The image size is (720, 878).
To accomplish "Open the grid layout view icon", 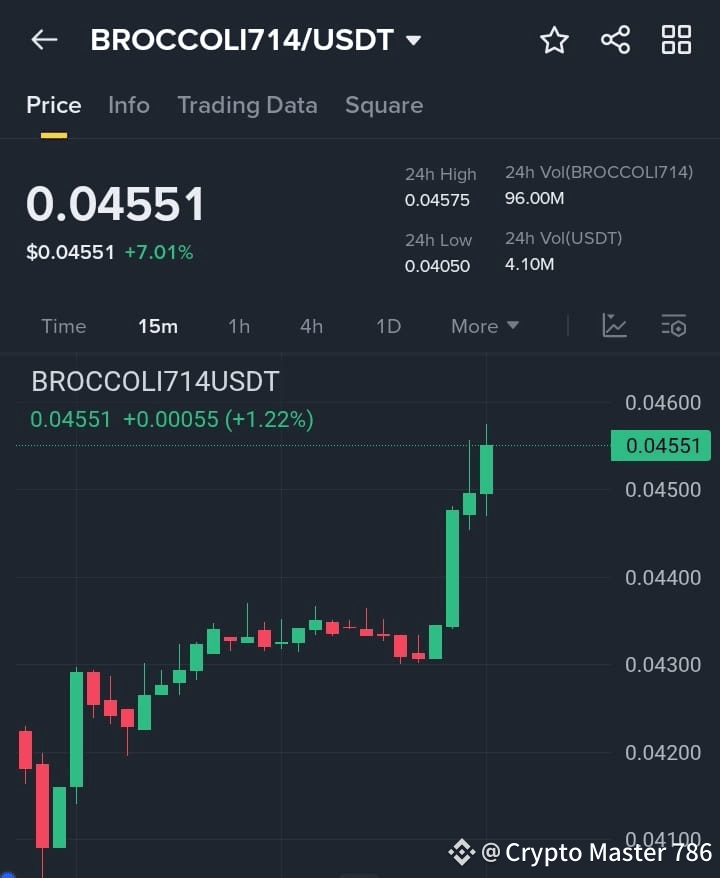I will [677, 40].
